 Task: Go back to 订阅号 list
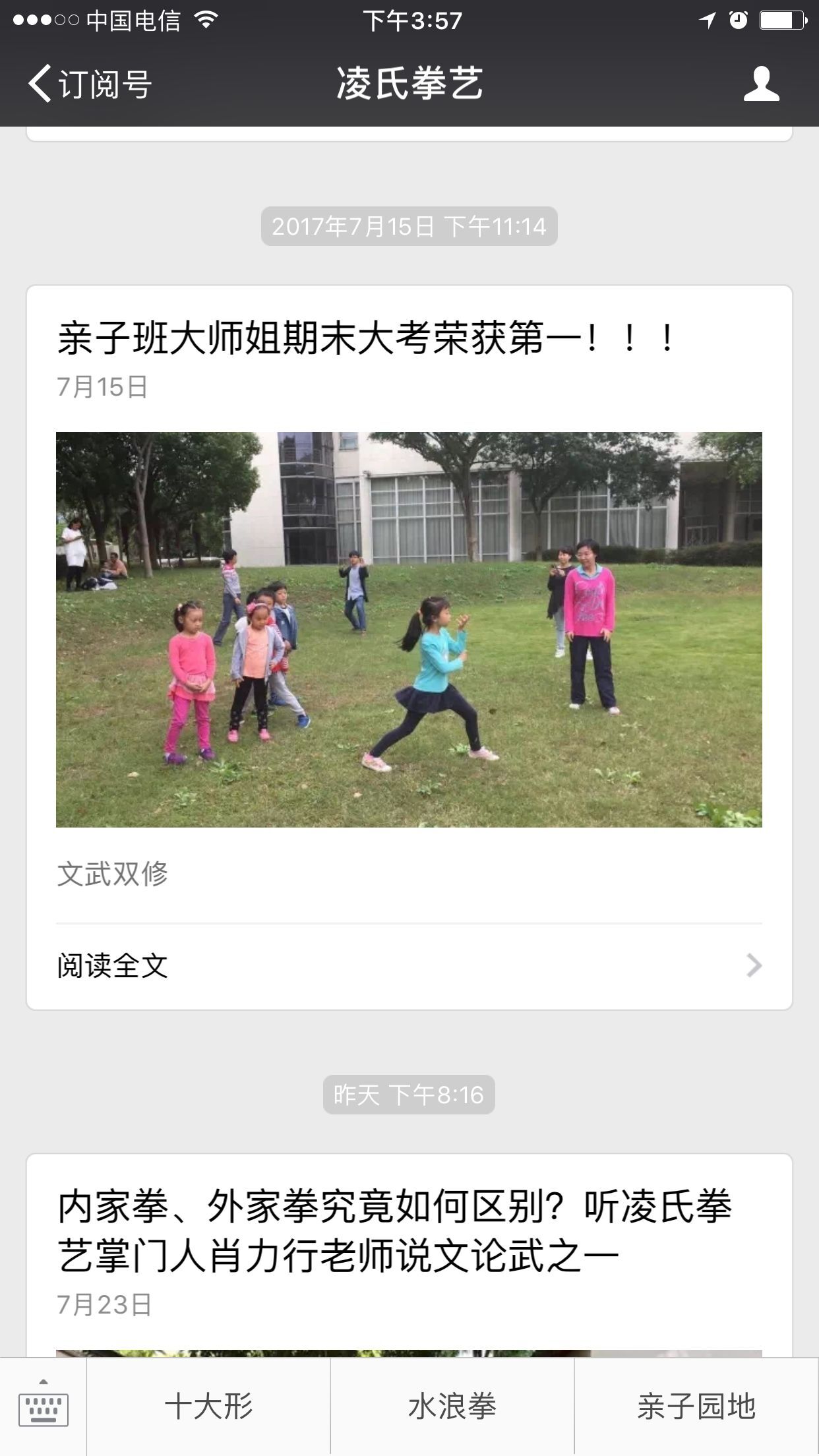pos(90,84)
